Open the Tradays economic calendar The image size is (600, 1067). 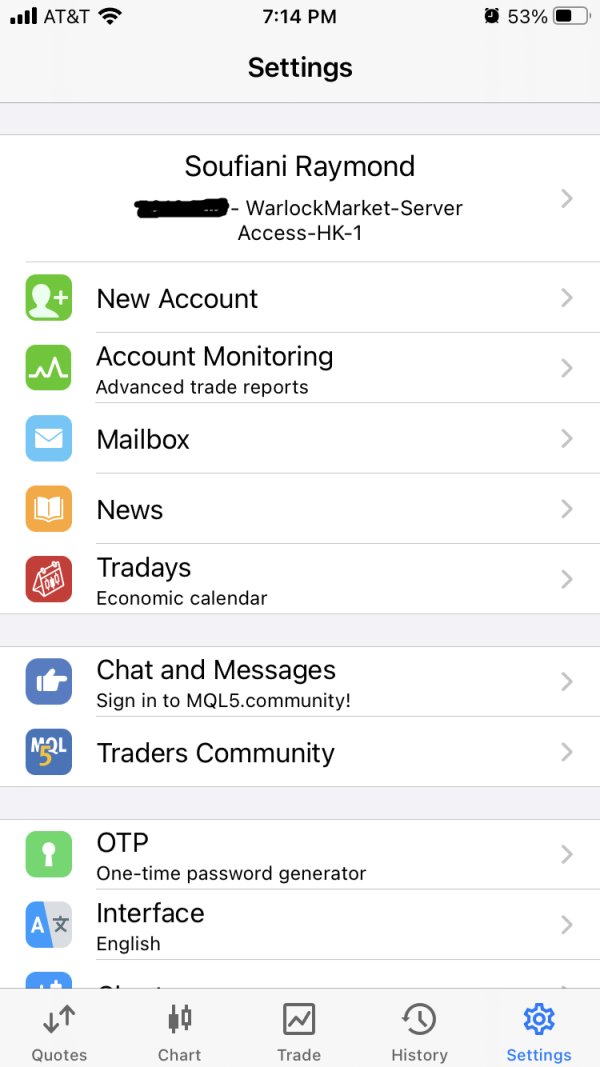click(x=300, y=579)
